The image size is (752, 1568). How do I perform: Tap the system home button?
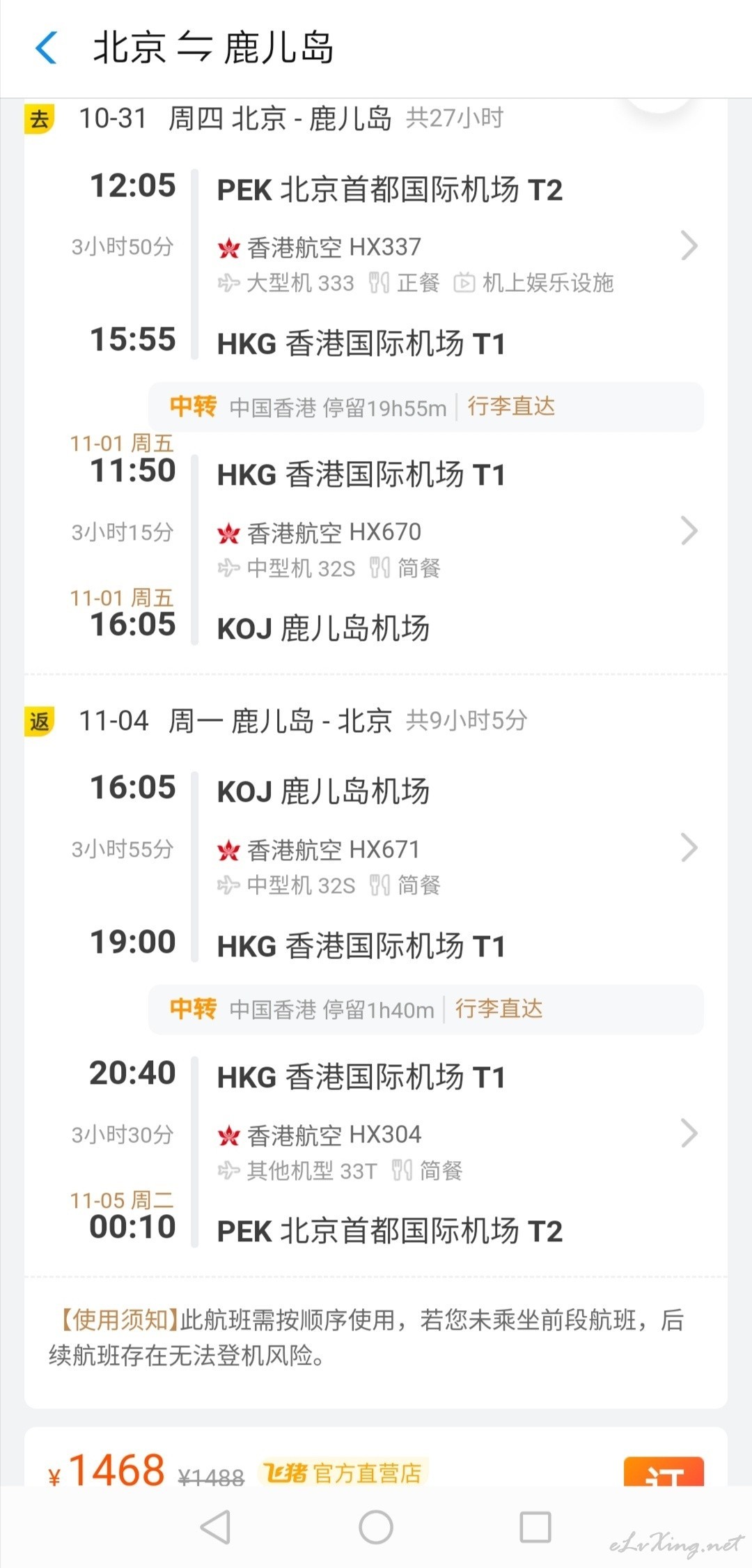coord(376,1528)
